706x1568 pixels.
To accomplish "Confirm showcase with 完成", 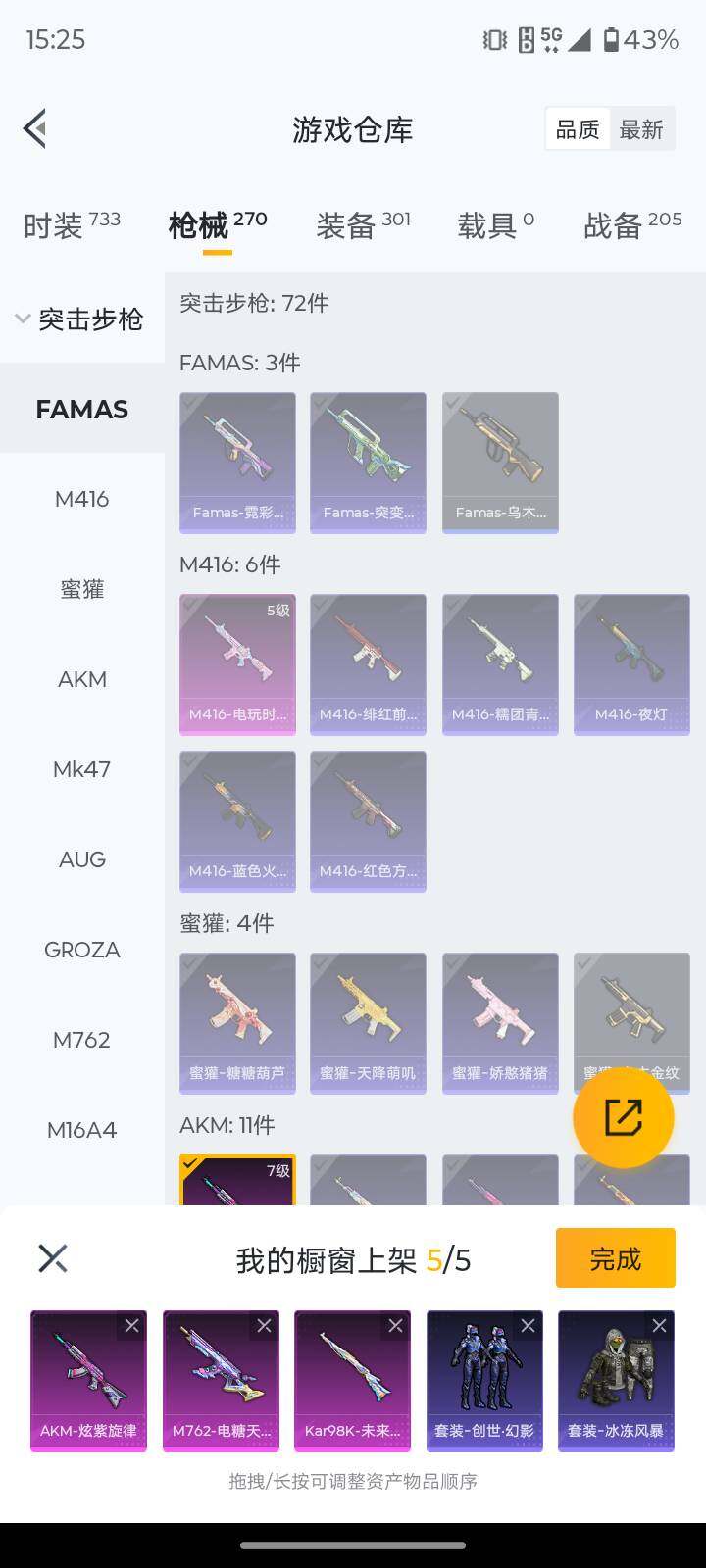I will 615,1258.
